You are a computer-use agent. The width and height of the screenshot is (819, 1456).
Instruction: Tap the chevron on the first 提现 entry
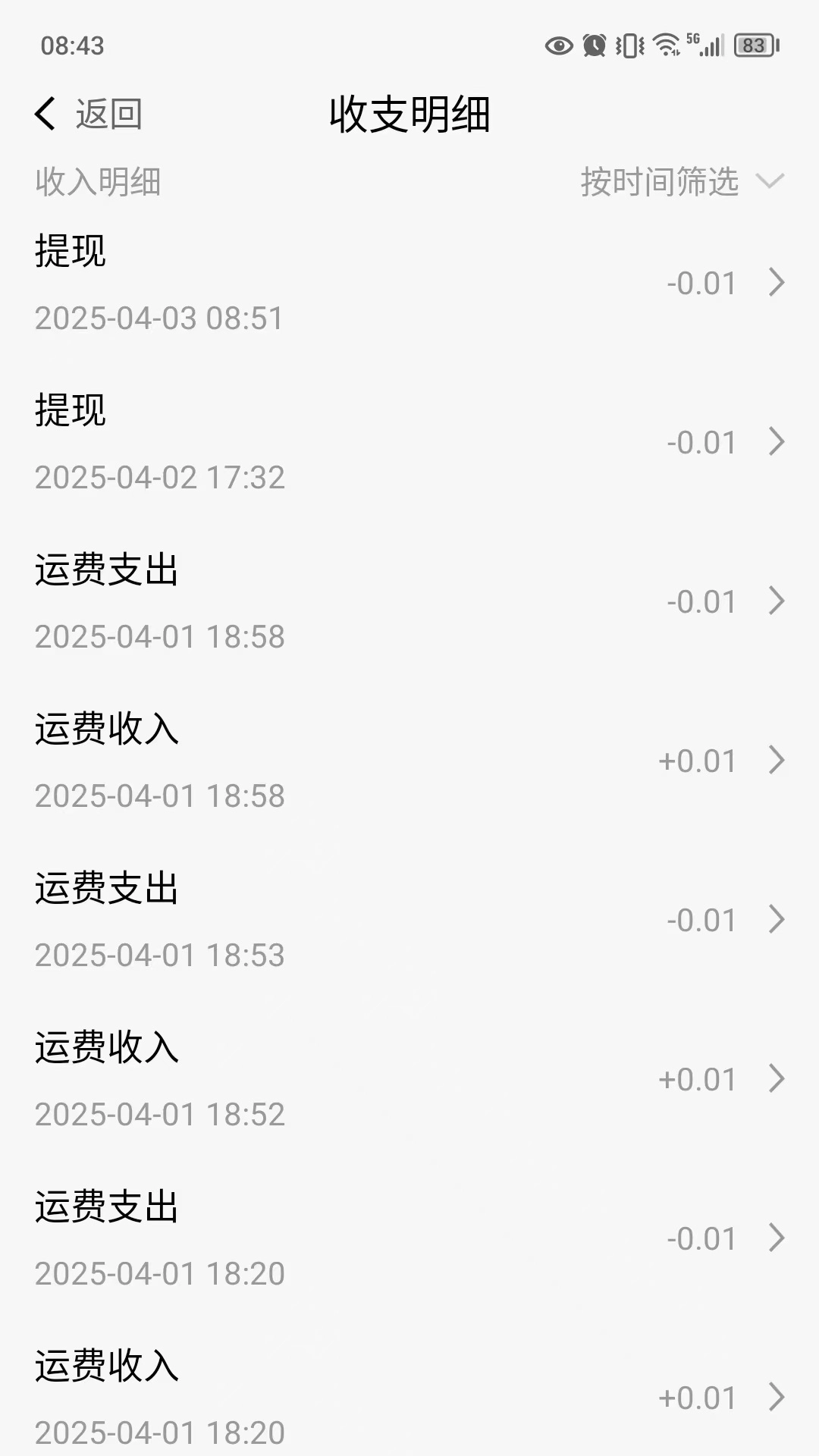775,284
